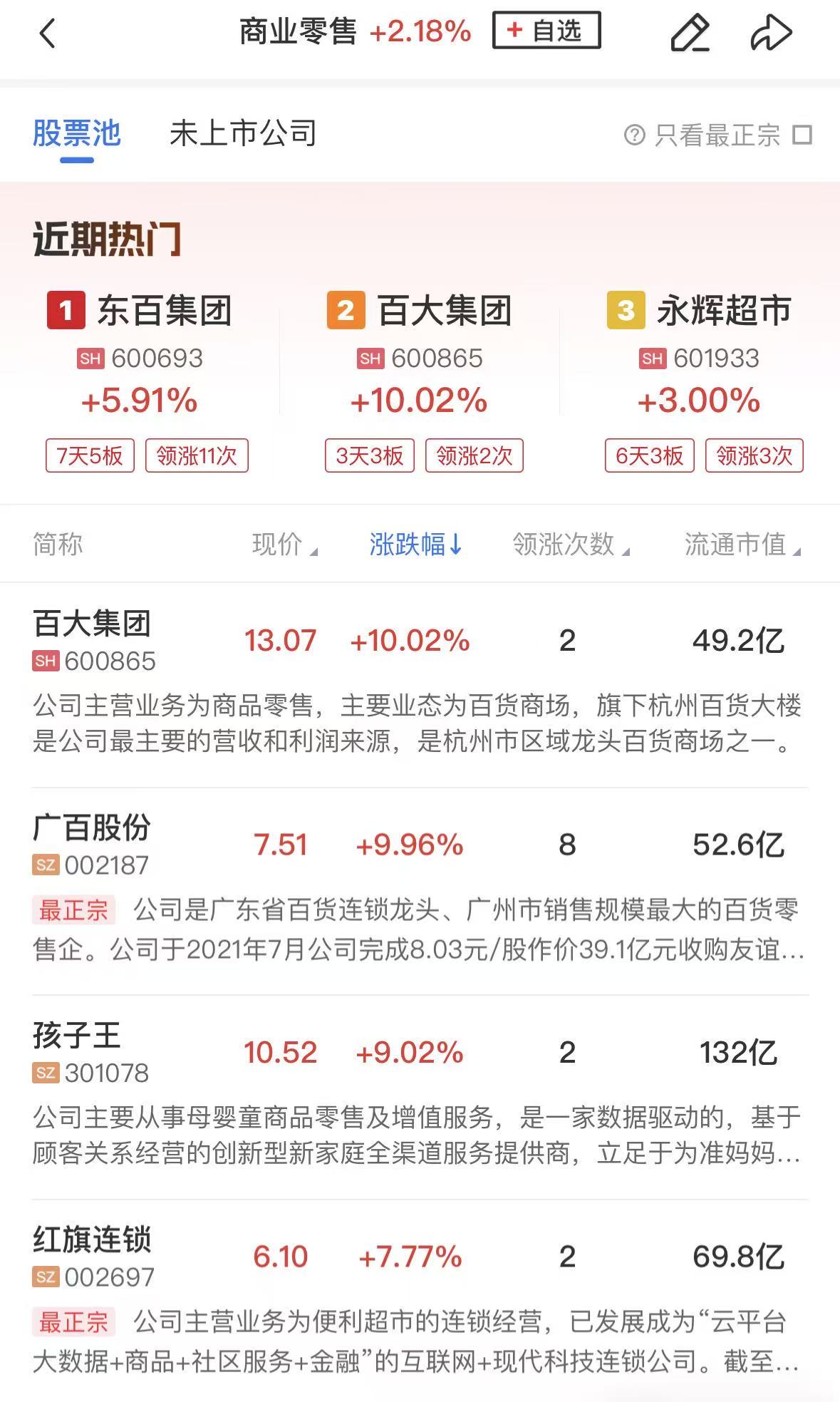The width and height of the screenshot is (840, 1402).
Task: Open the 红旗连锁 stock row
Action: click(x=93, y=1257)
